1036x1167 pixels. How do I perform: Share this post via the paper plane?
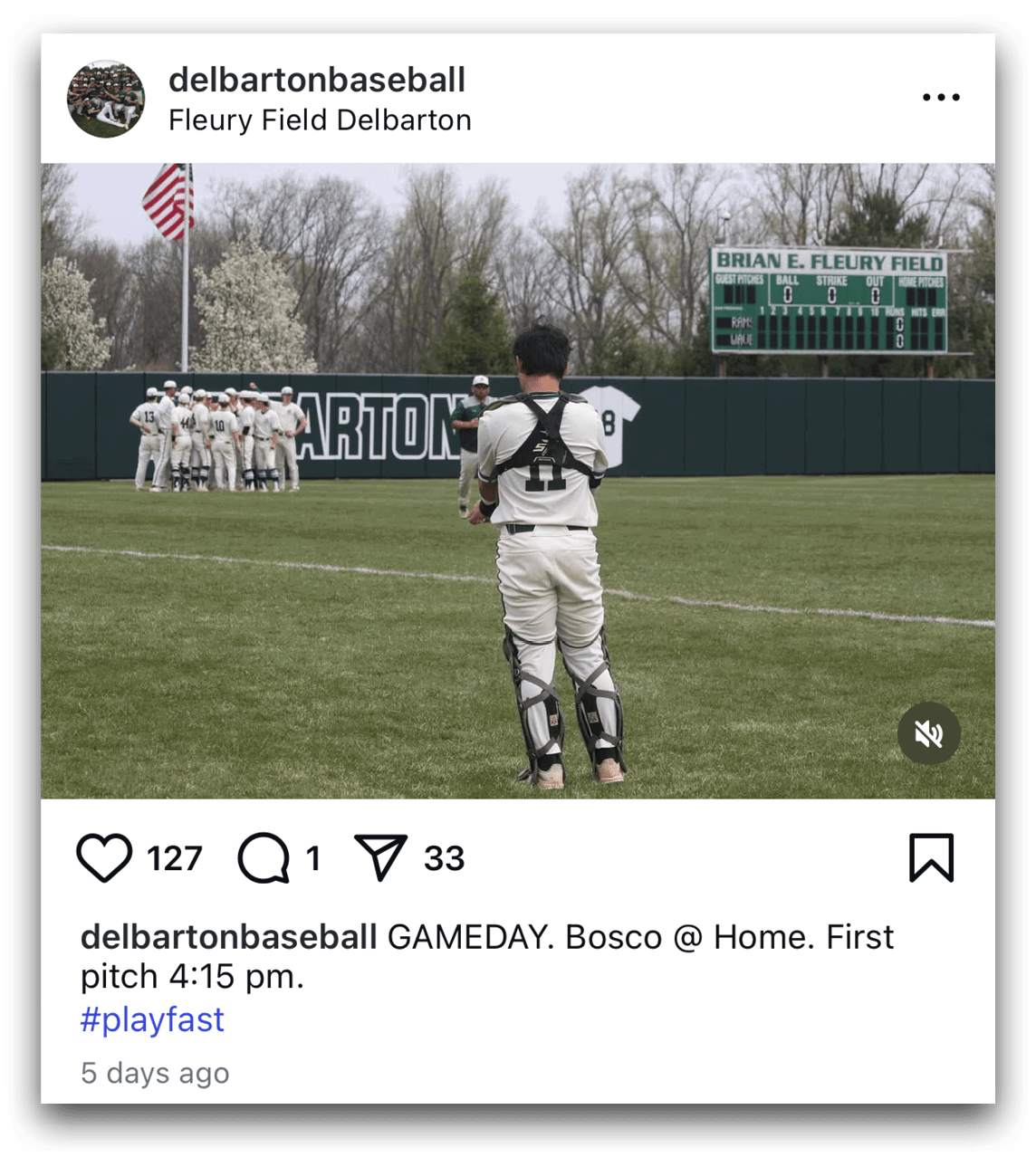click(x=380, y=857)
